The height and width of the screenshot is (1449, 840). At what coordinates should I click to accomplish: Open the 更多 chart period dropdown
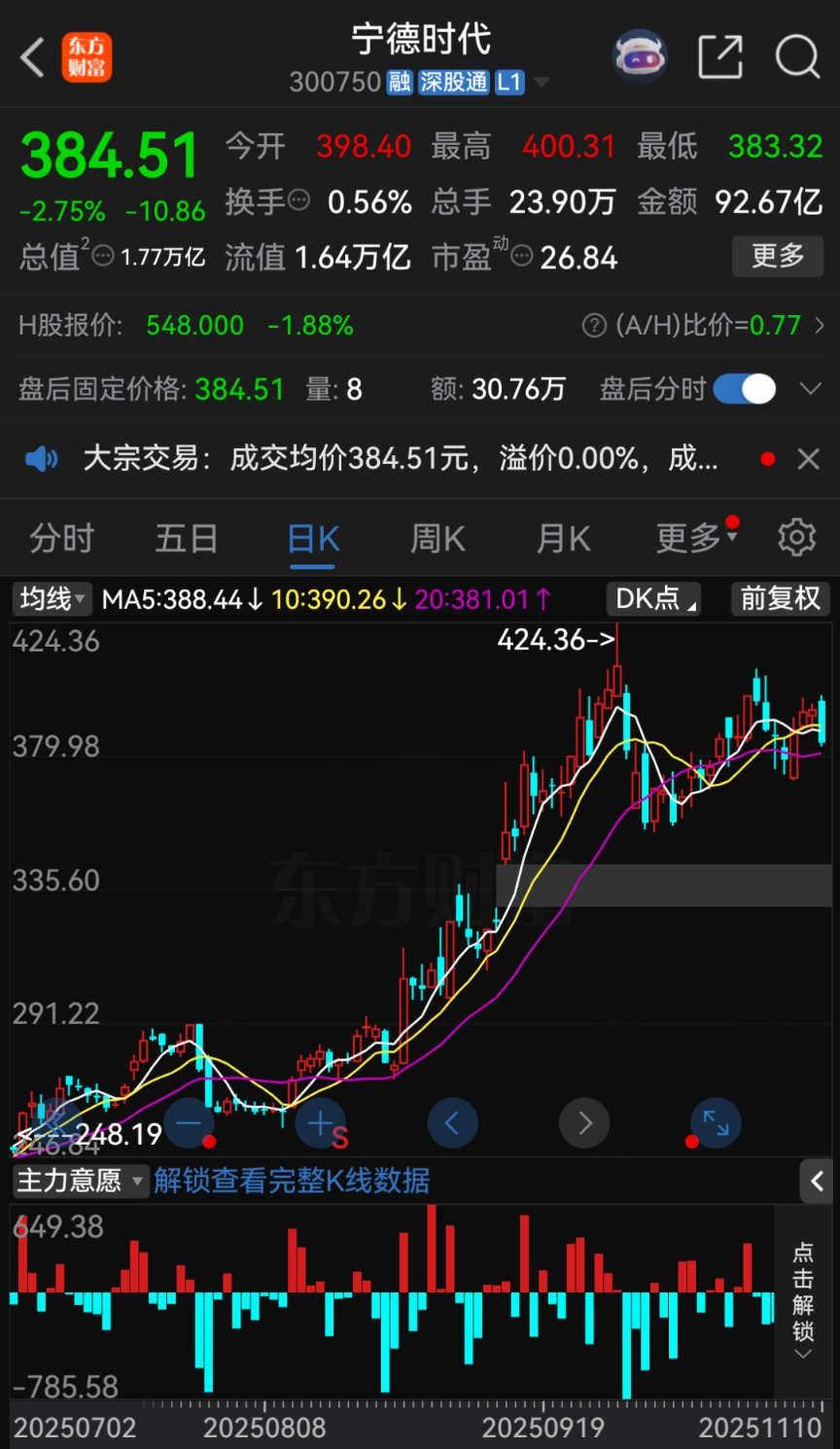point(695,538)
